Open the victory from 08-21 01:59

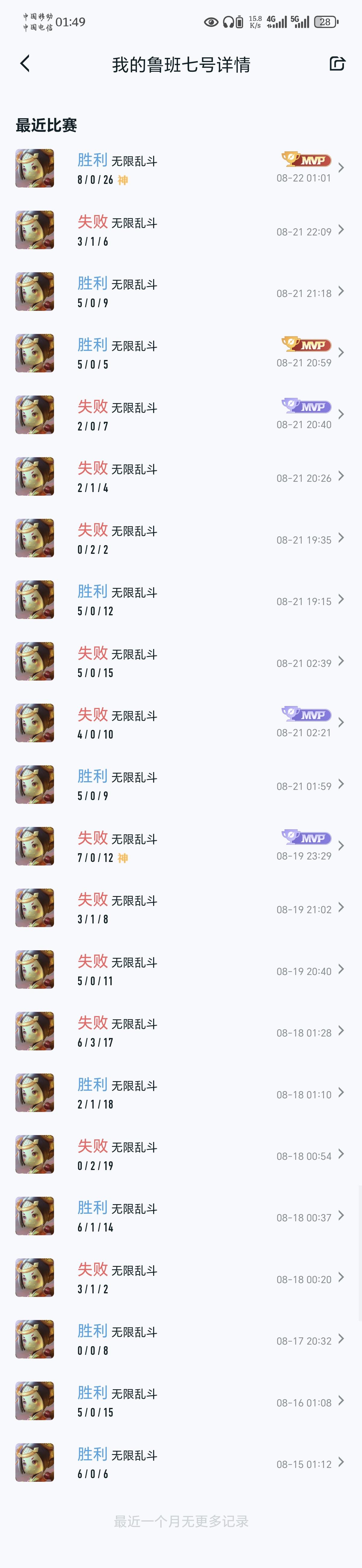coord(181,785)
